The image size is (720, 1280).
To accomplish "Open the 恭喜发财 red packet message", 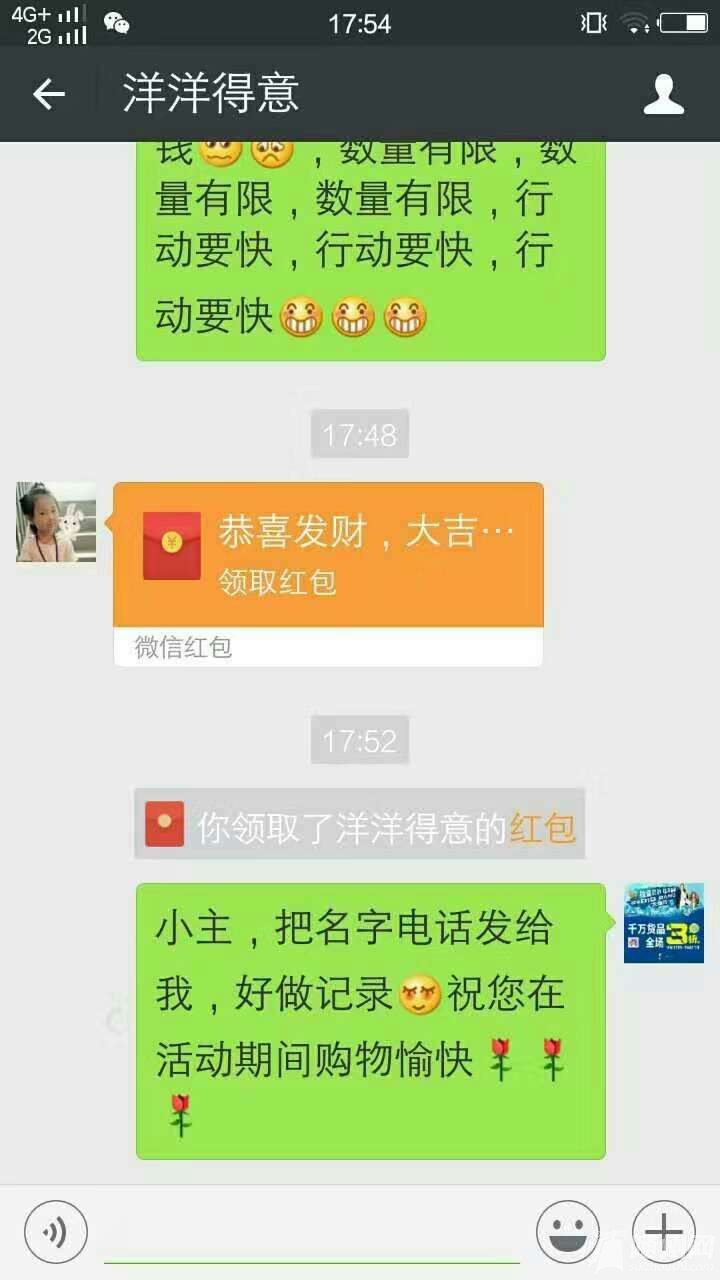I will 328,555.
